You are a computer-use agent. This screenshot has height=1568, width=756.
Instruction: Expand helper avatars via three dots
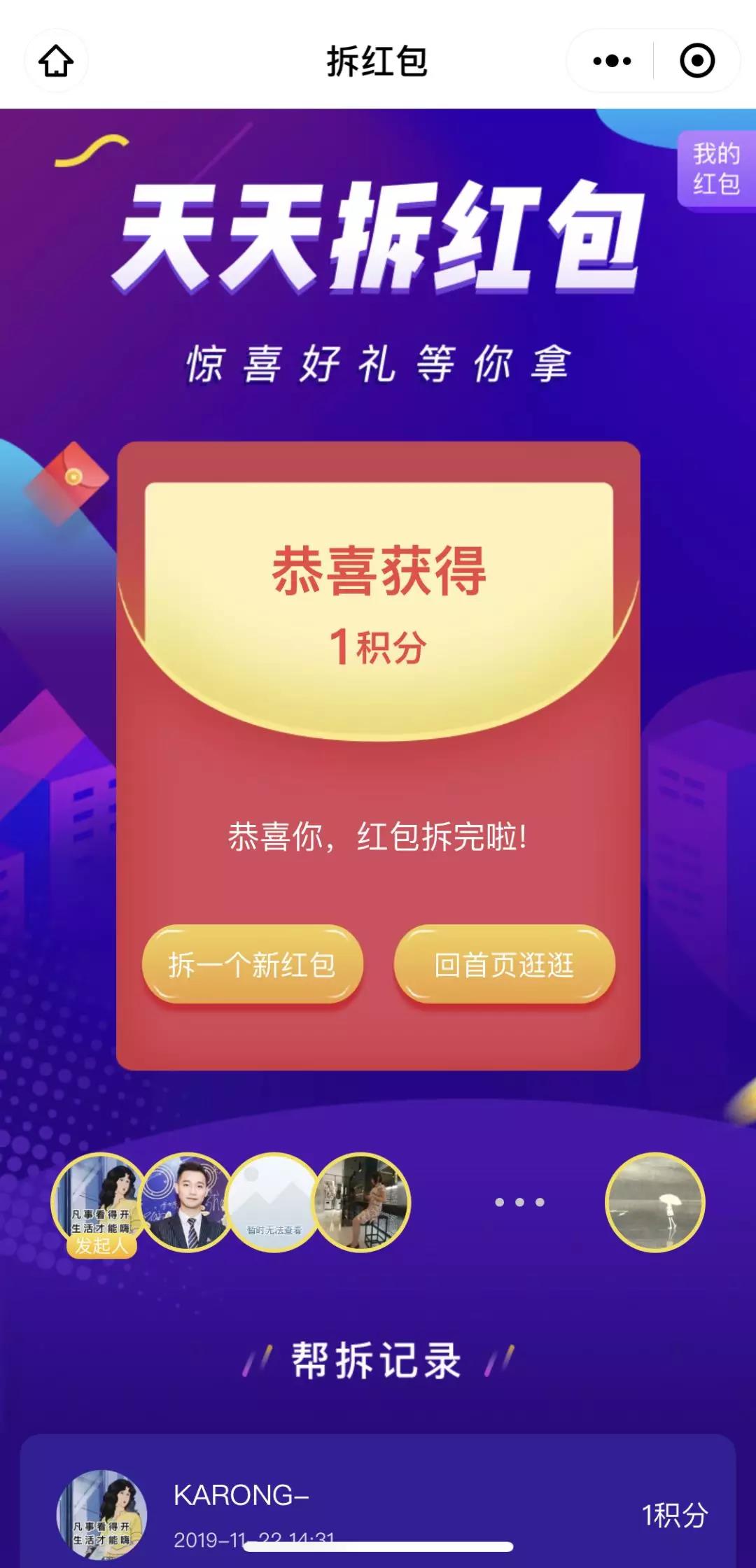pyautogui.click(x=519, y=1202)
